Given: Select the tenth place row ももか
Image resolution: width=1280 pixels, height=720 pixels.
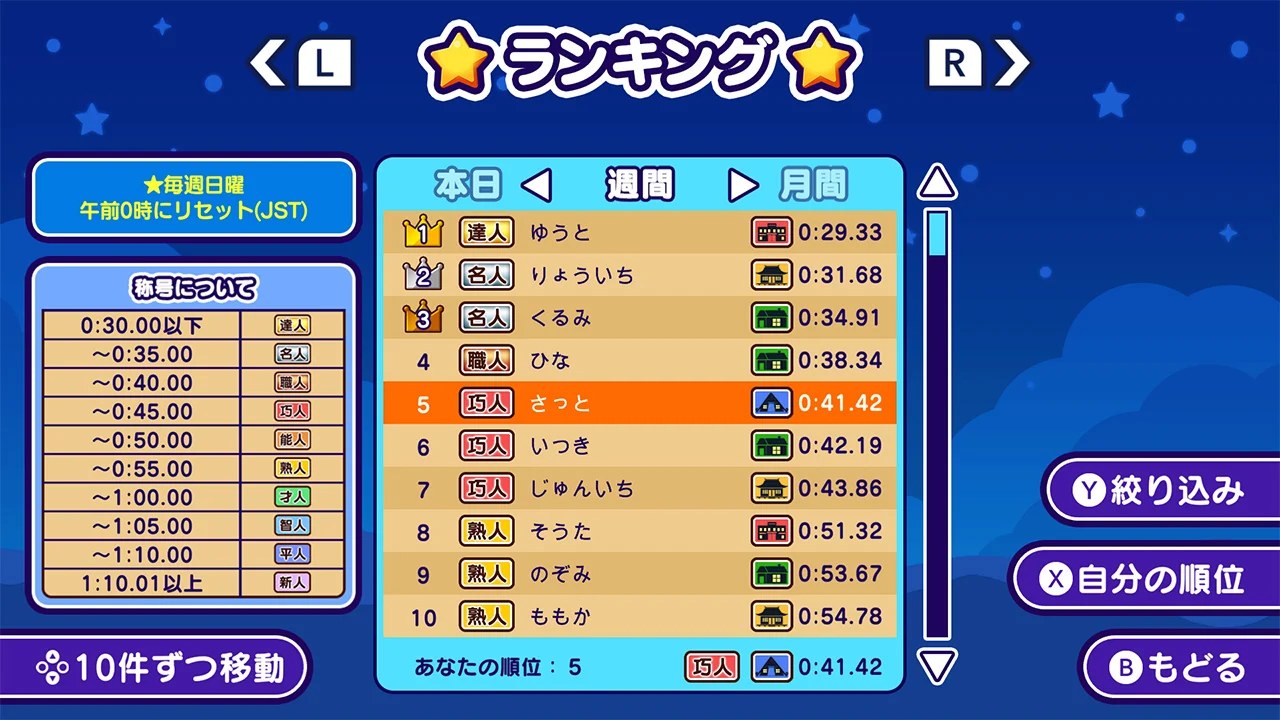Looking at the screenshot, I should pyautogui.click(x=640, y=617).
